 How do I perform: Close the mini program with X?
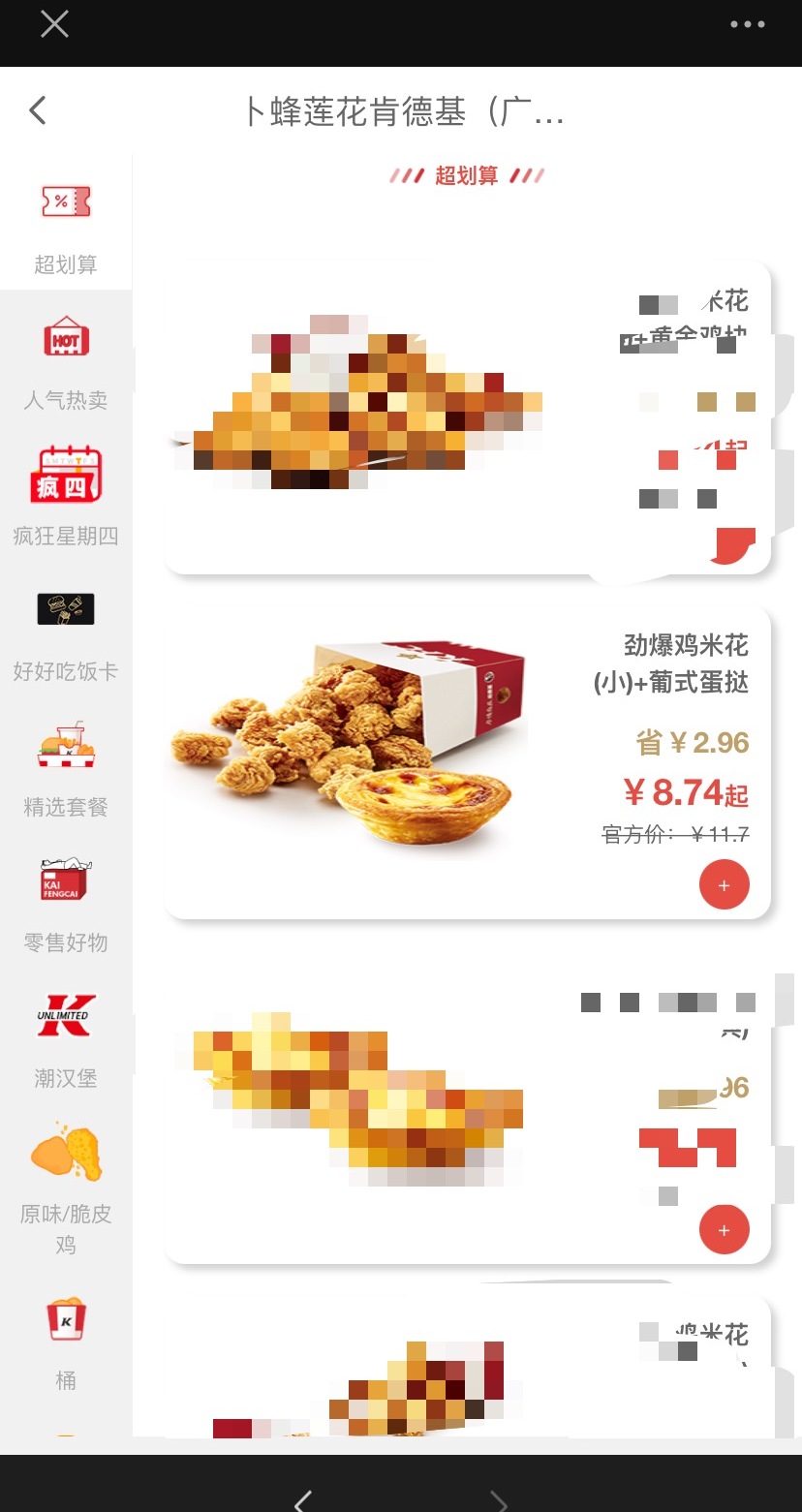54,24
